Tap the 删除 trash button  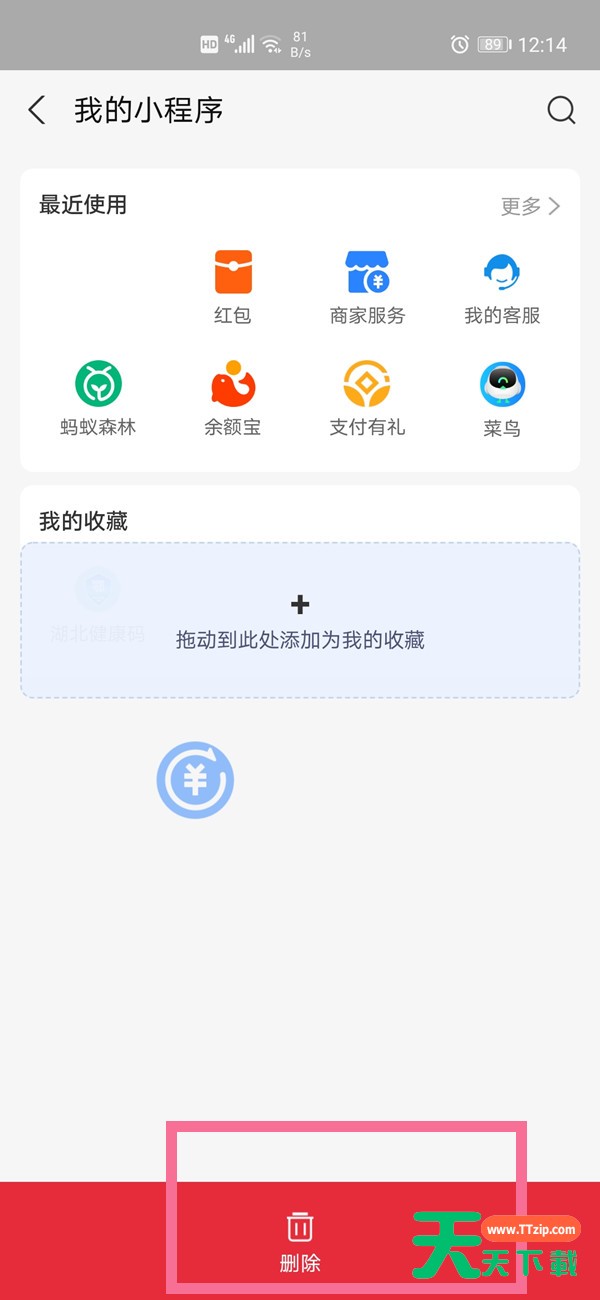pyautogui.click(x=300, y=1241)
